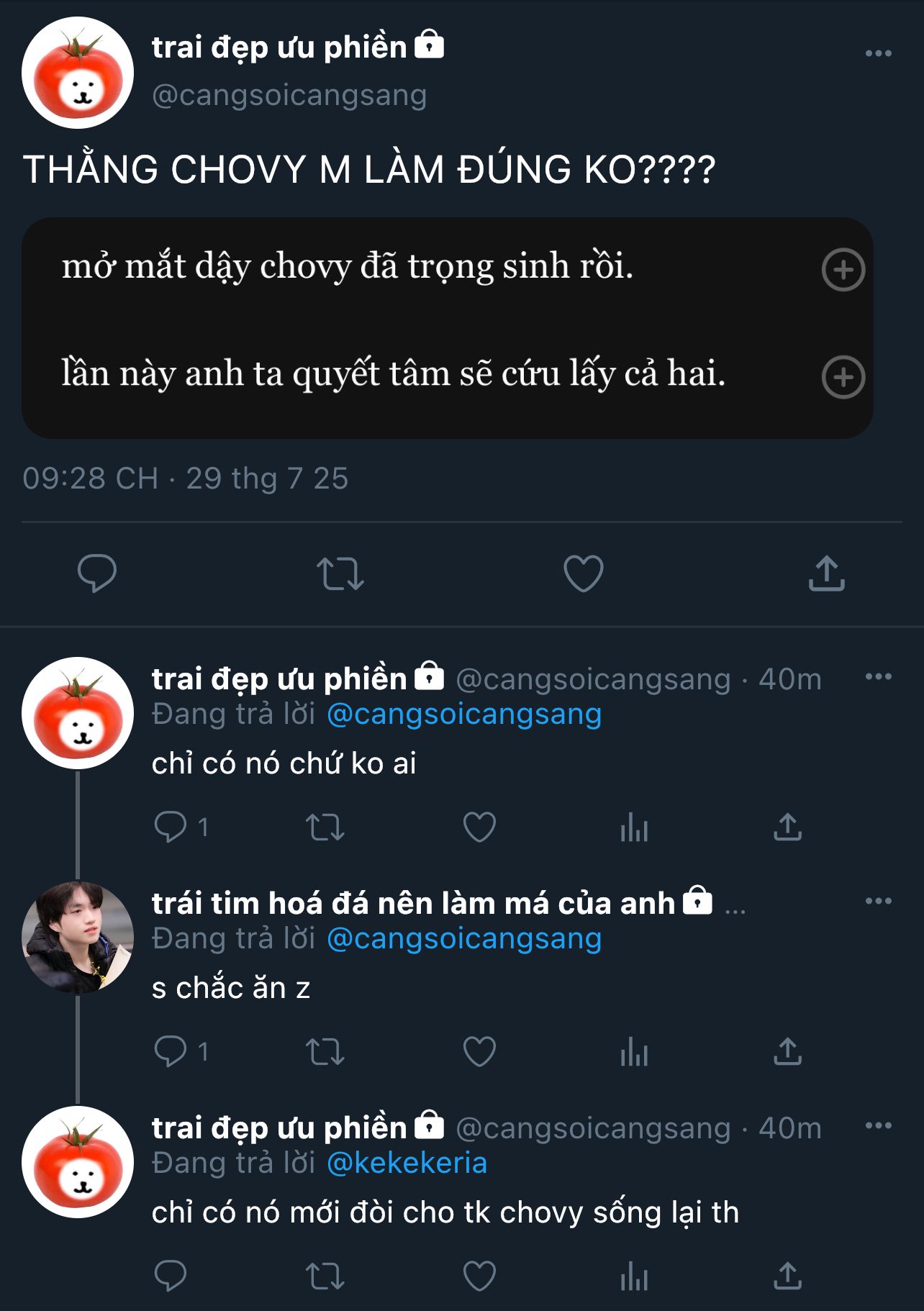Open more options for the "tk chovy sống lại" reply
This screenshot has width=924, height=1311.
coord(878,1125)
